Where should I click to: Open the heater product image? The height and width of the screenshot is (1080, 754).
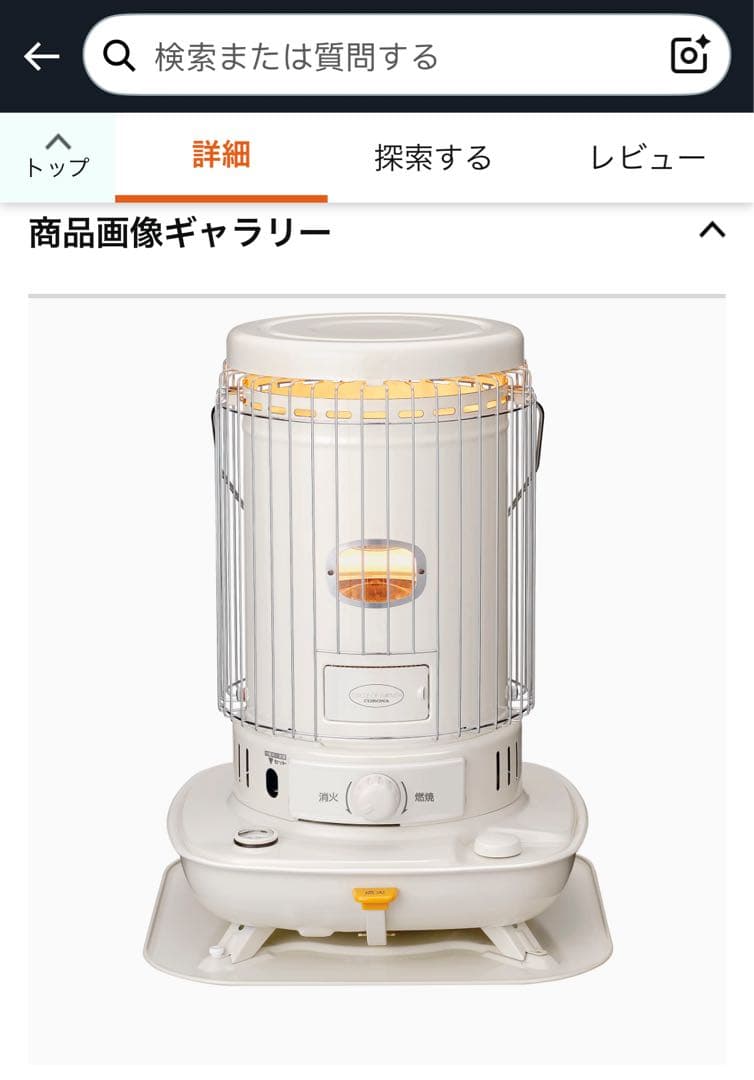[x=377, y=650]
